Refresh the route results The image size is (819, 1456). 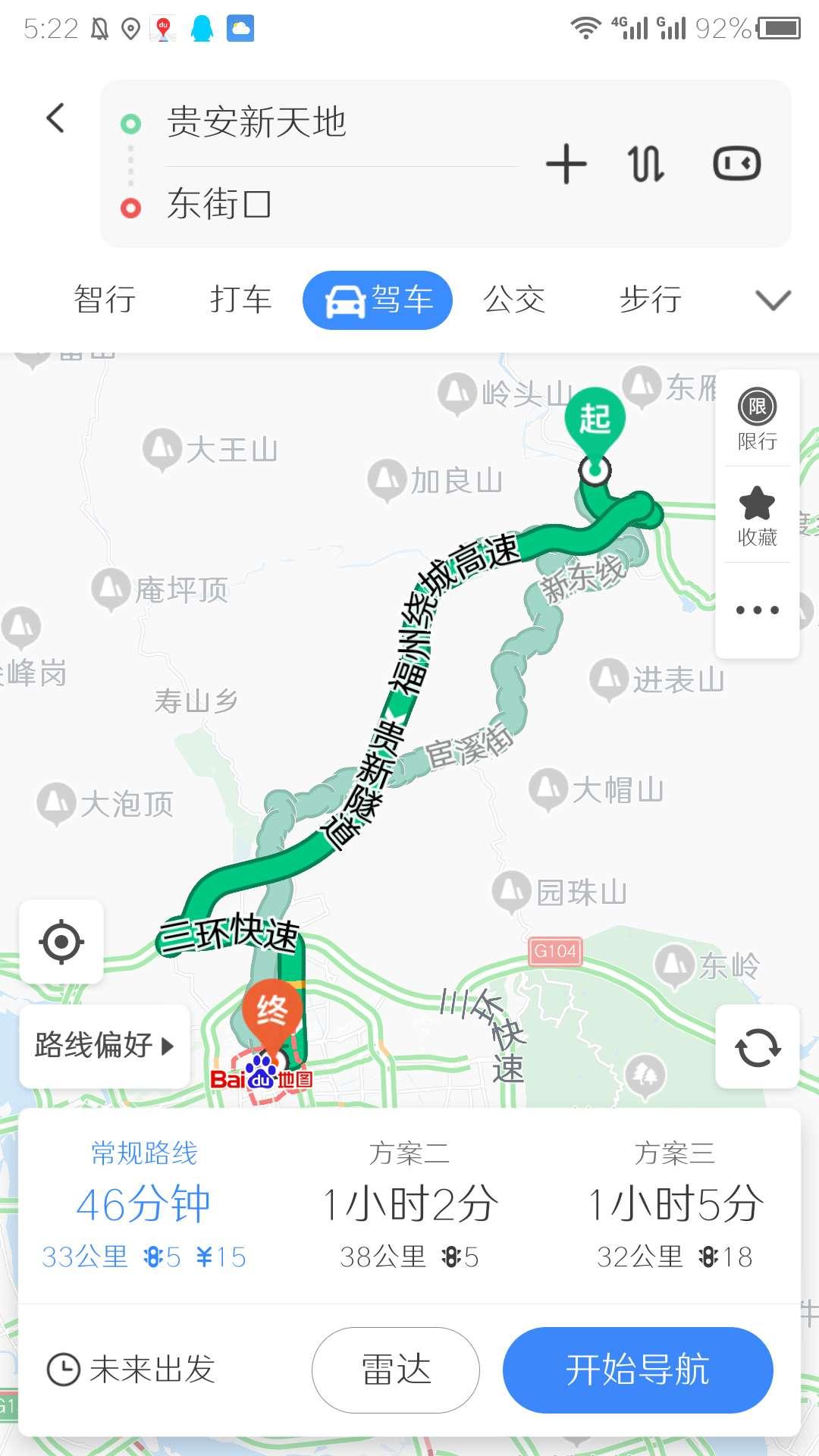pyautogui.click(x=758, y=1047)
